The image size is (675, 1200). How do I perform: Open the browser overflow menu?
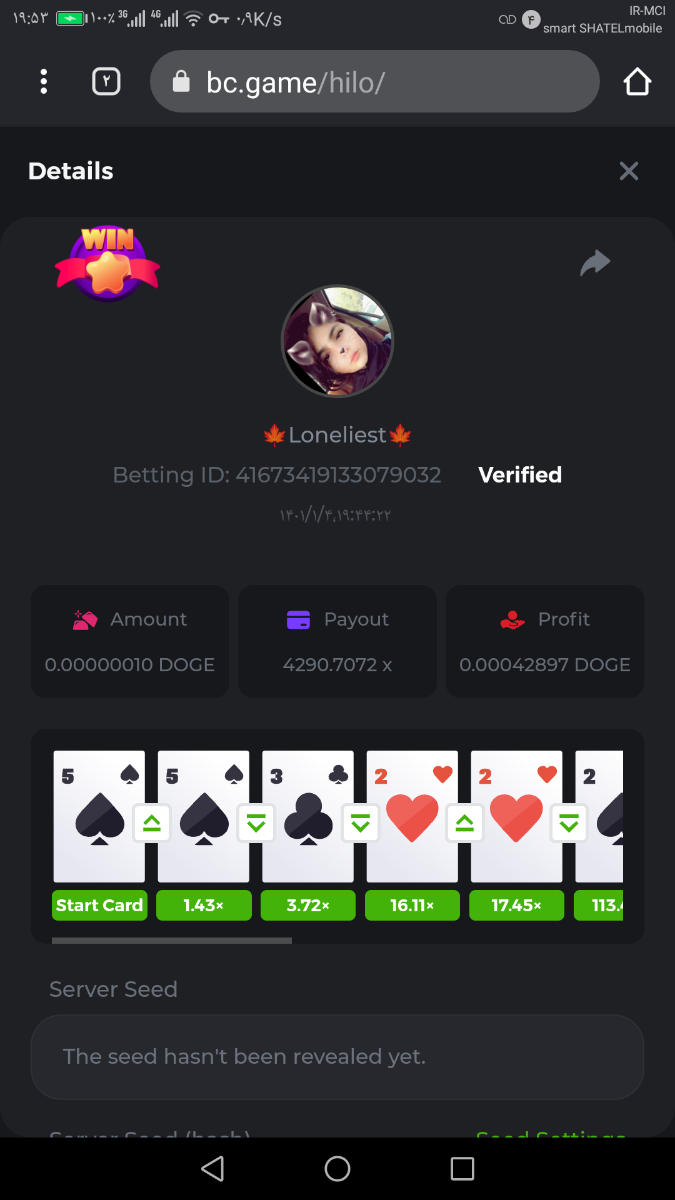pos(43,82)
